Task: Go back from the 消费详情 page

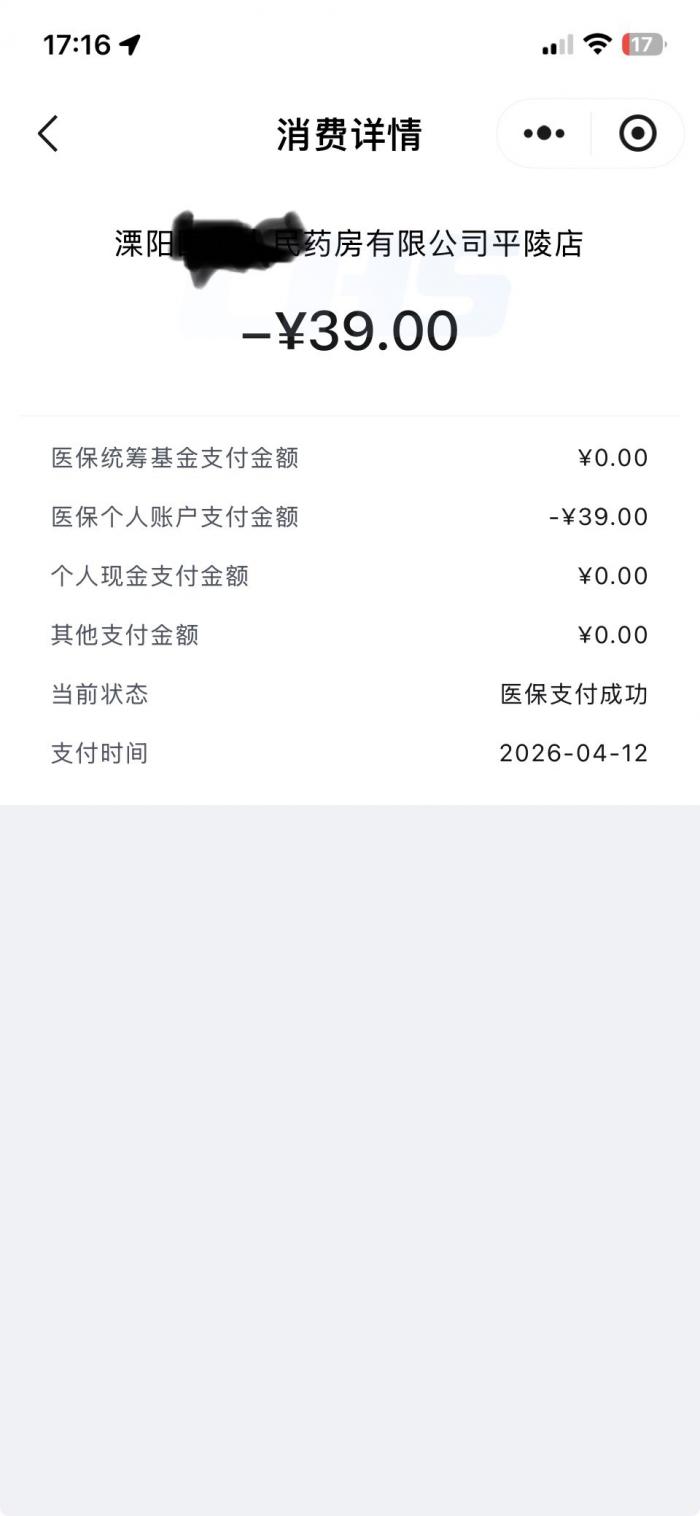Action: coord(48,134)
